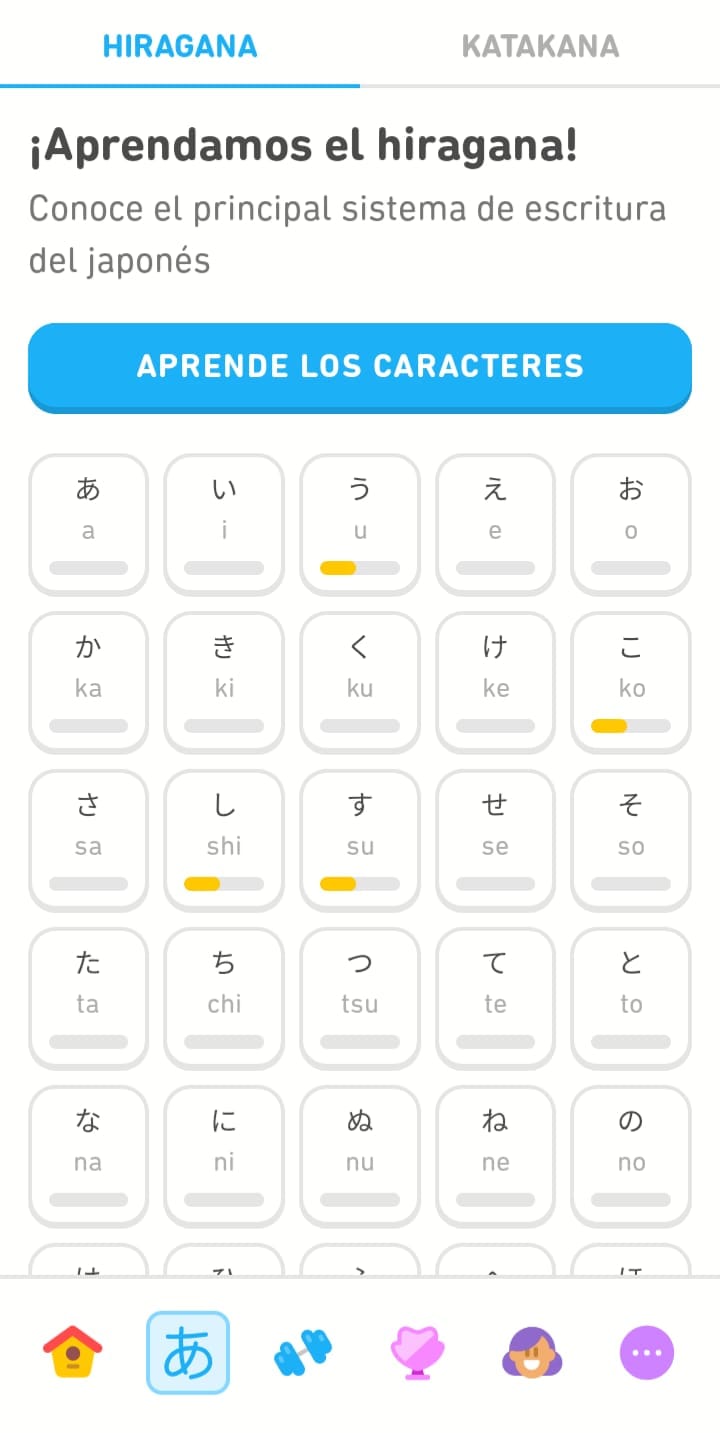Open the す (su) character card
Screen dimensions: 720x1433
(360, 840)
